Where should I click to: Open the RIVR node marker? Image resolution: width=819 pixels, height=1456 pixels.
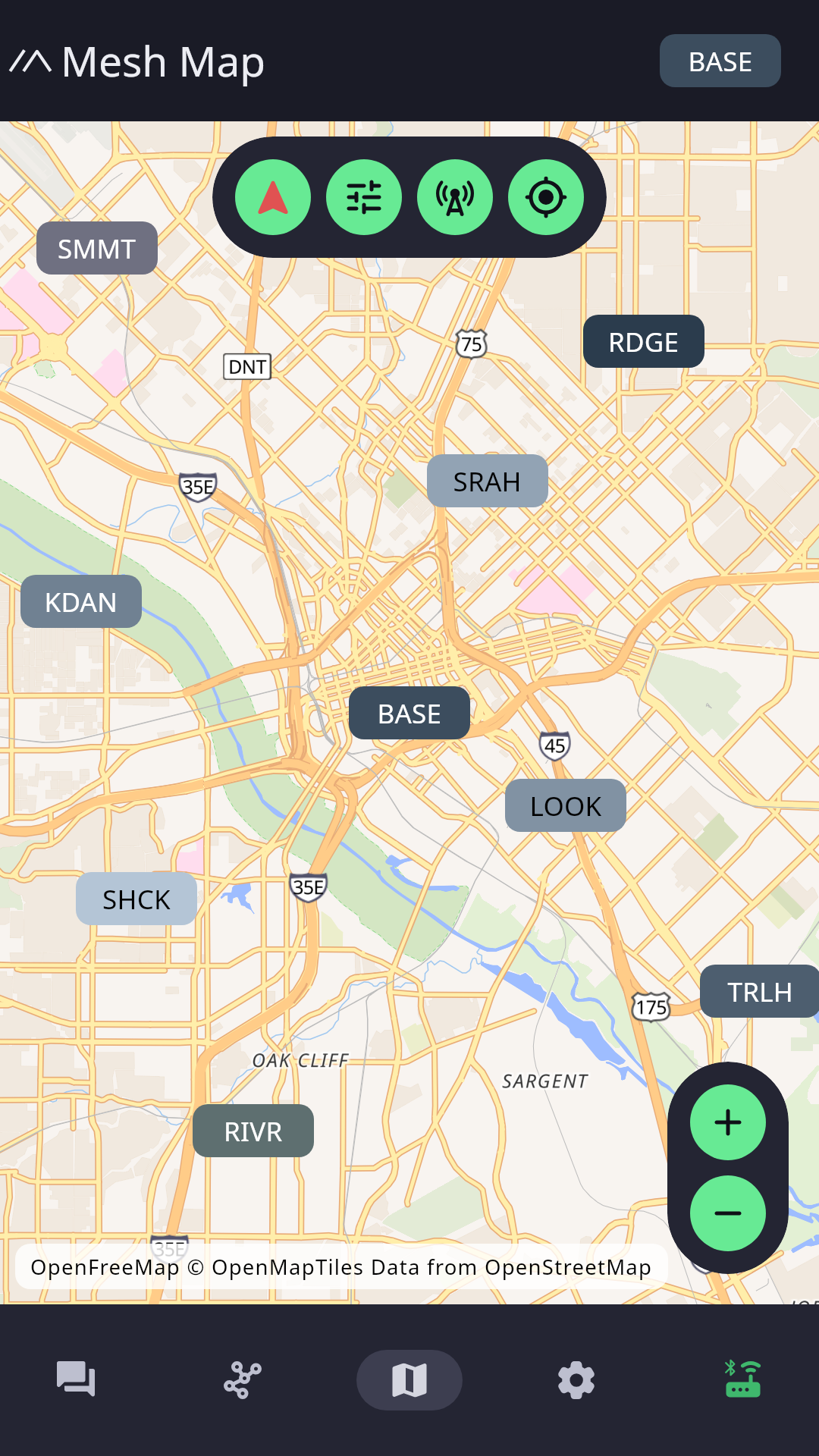tap(253, 1131)
